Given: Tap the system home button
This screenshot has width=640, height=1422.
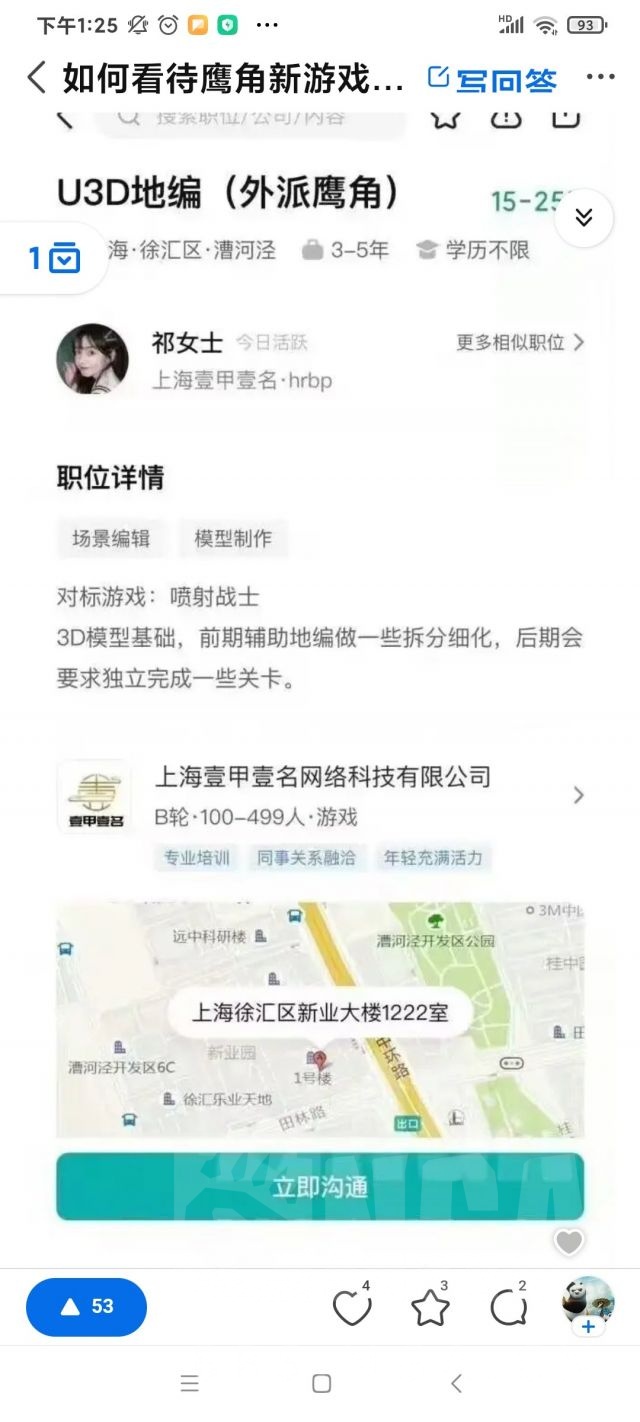Looking at the screenshot, I should click(x=321, y=1383).
